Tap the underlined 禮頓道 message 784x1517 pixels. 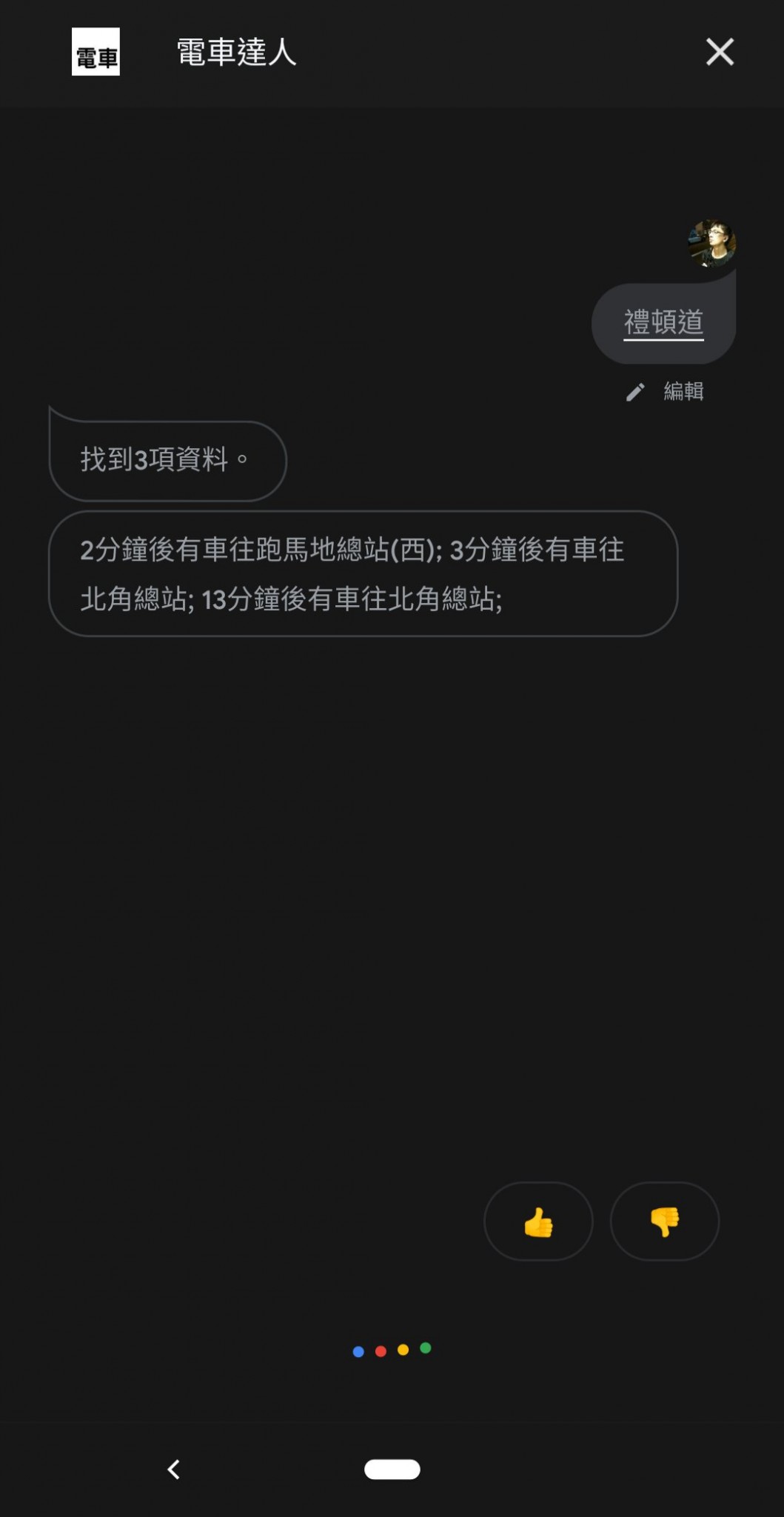[663, 323]
